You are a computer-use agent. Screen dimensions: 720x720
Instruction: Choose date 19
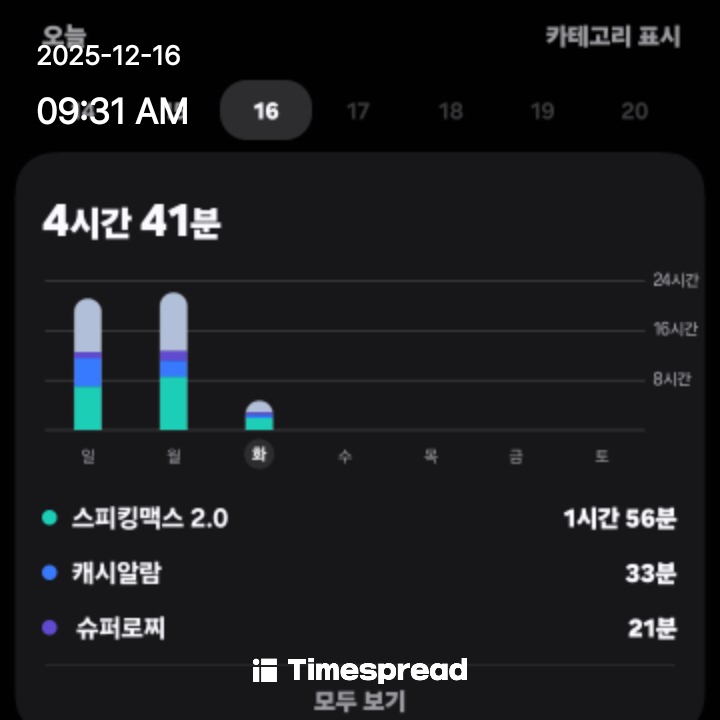[x=542, y=110]
